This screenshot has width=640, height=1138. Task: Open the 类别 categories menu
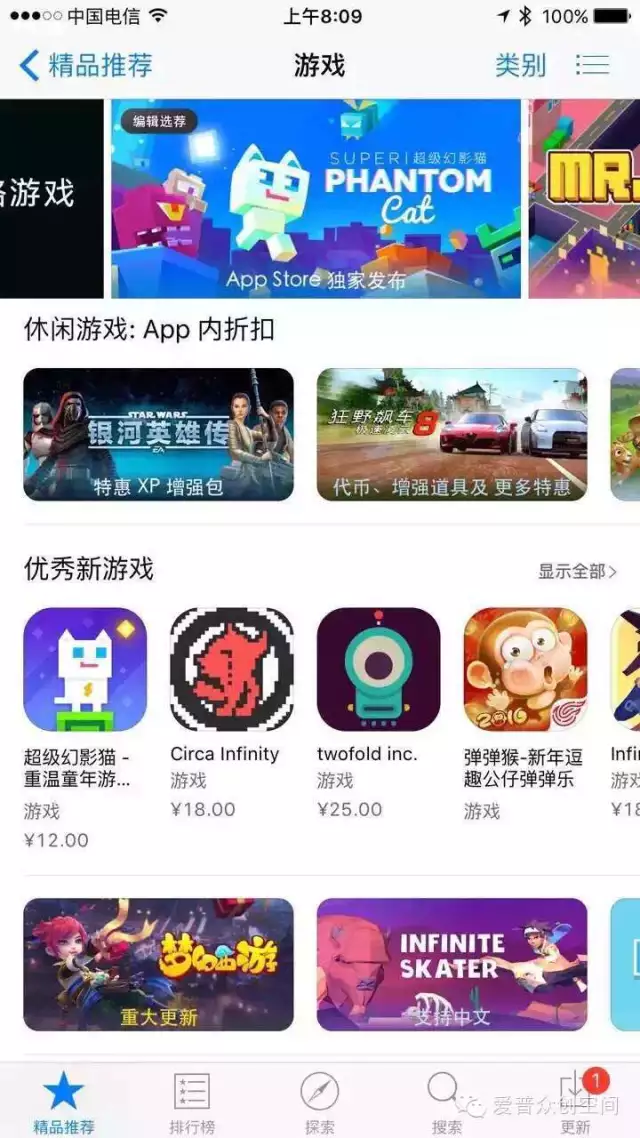(x=520, y=66)
